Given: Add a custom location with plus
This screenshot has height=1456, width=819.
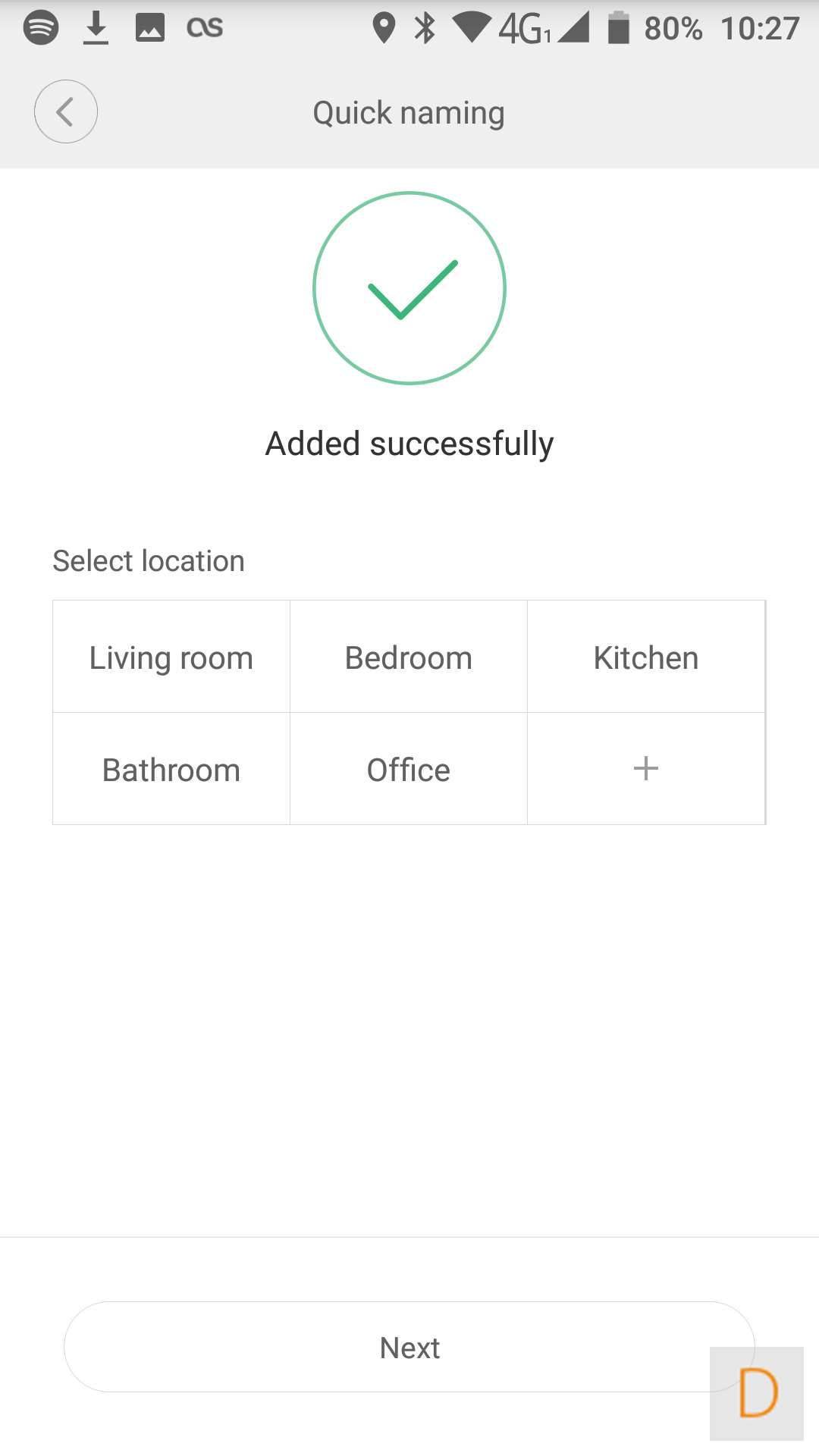Looking at the screenshot, I should coord(646,769).
